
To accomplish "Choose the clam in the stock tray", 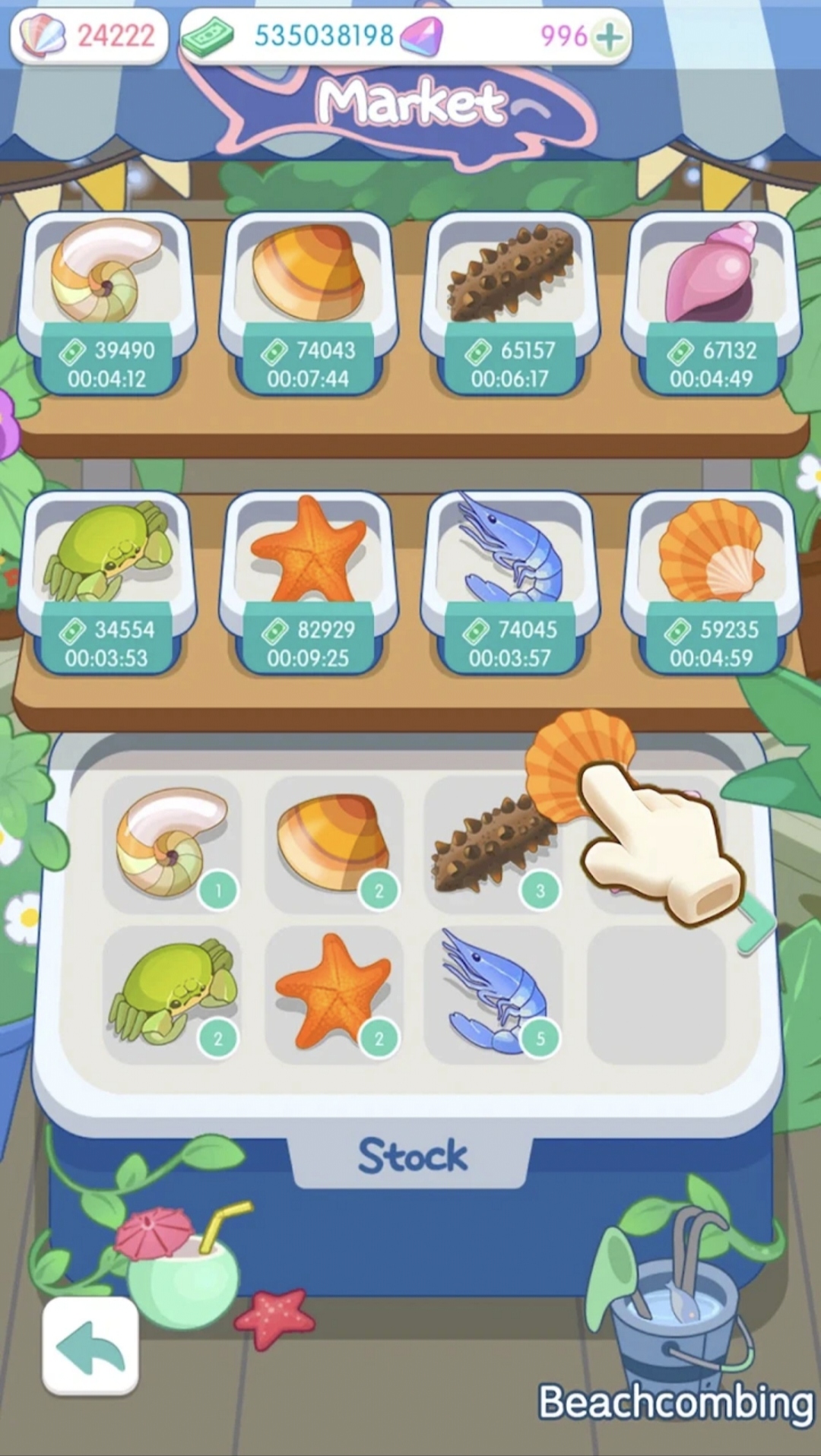I will (x=333, y=842).
